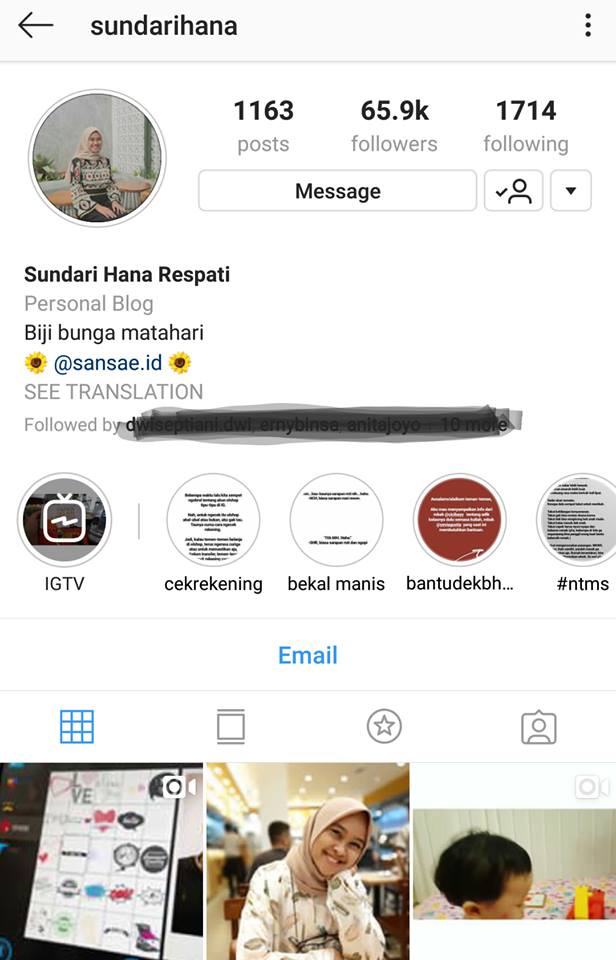Viewport: 616px width, 960px height.
Task: Tap the Message button
Action: click(x=337, y=191)
